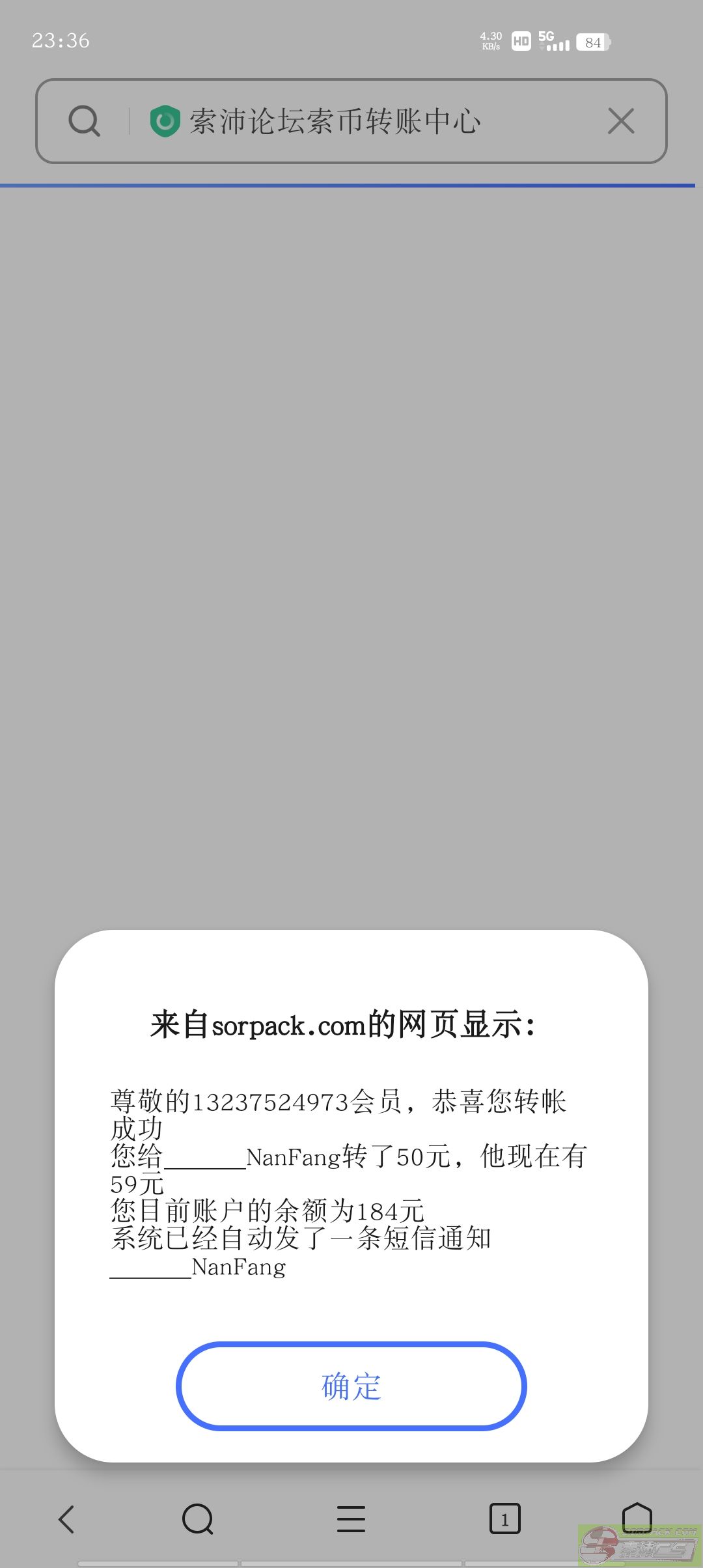The height and width of the screenshot is (1568, 703).
Task: Confirm the dialog with 确定
Action: 351,1386
